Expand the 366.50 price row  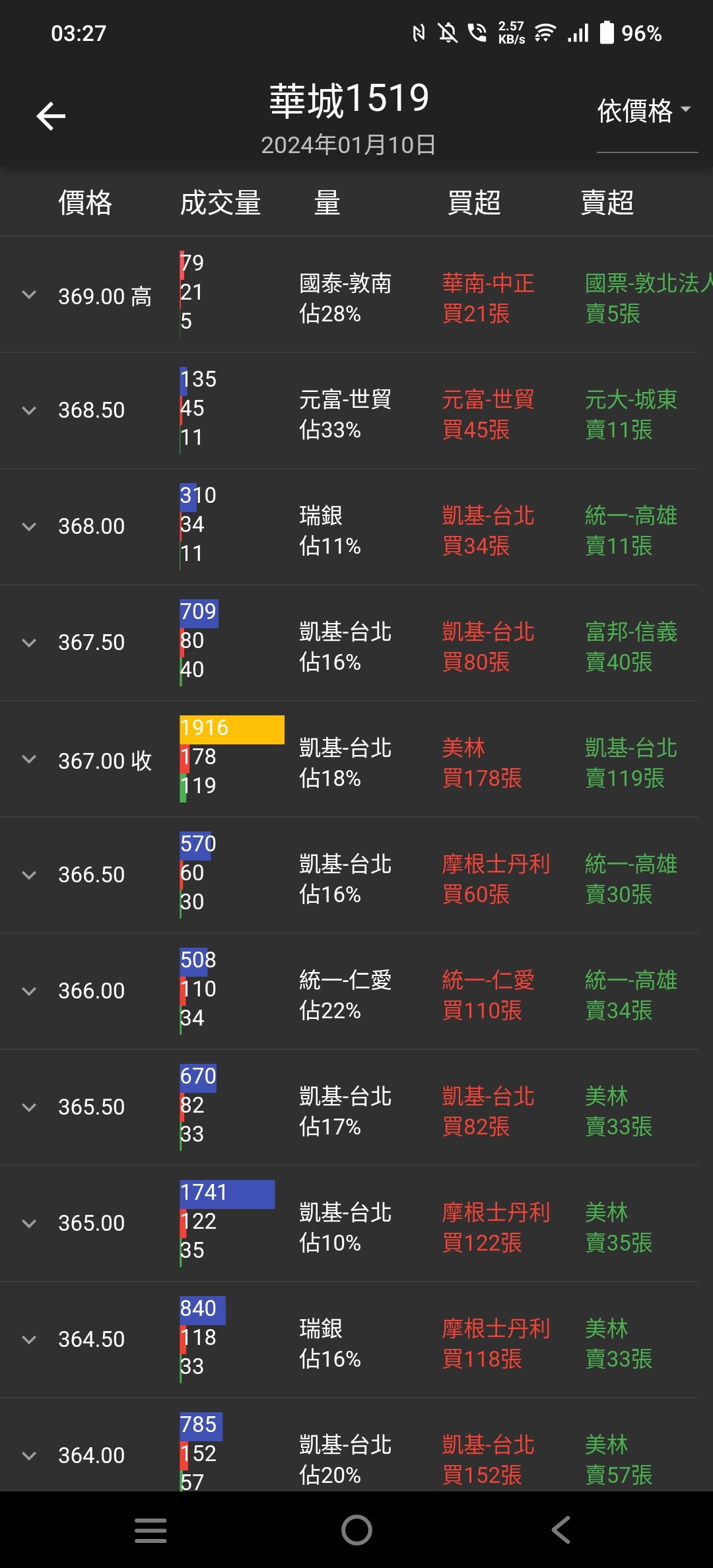coord(29,875)
